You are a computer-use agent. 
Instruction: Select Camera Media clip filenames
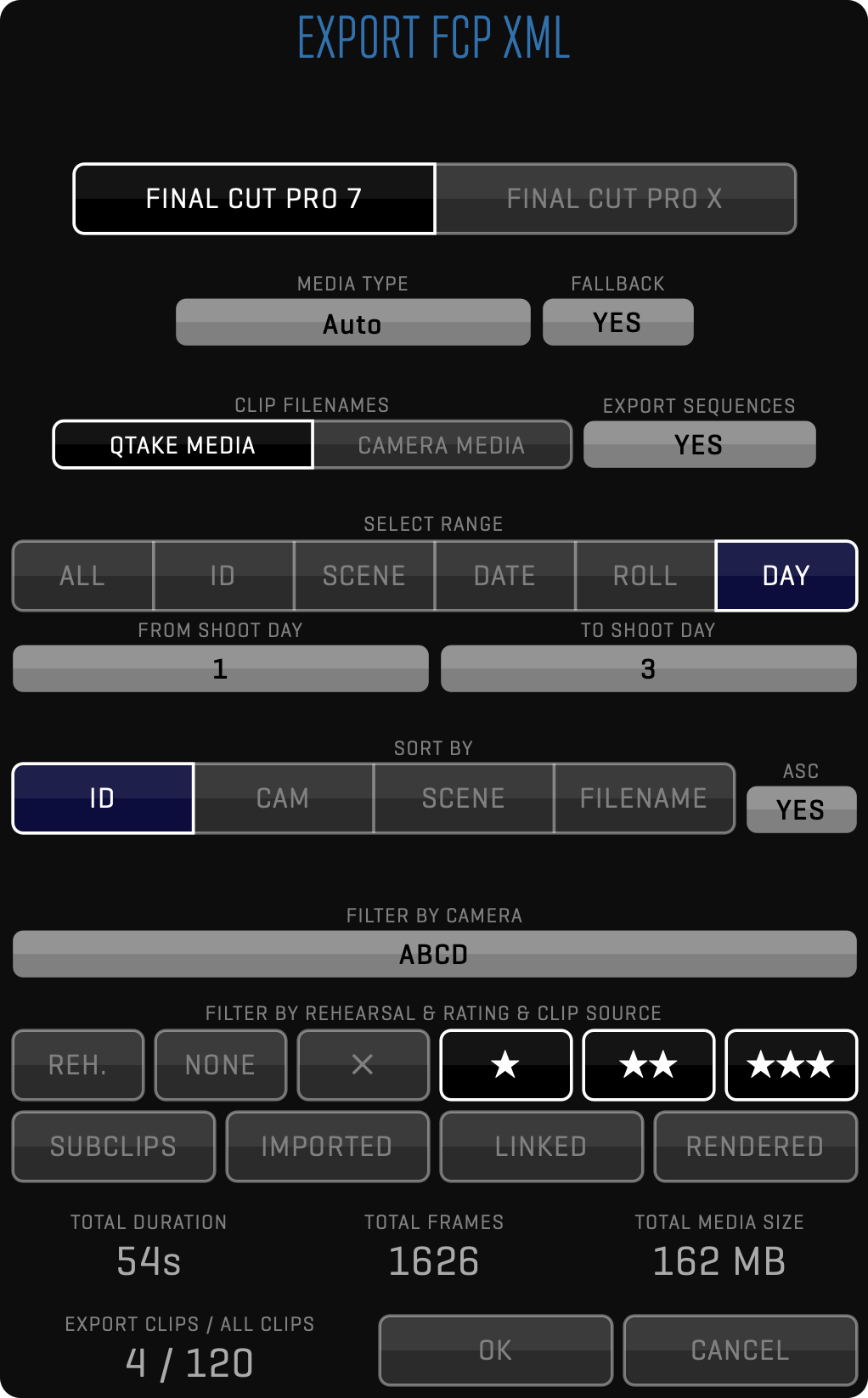(442, 445)
